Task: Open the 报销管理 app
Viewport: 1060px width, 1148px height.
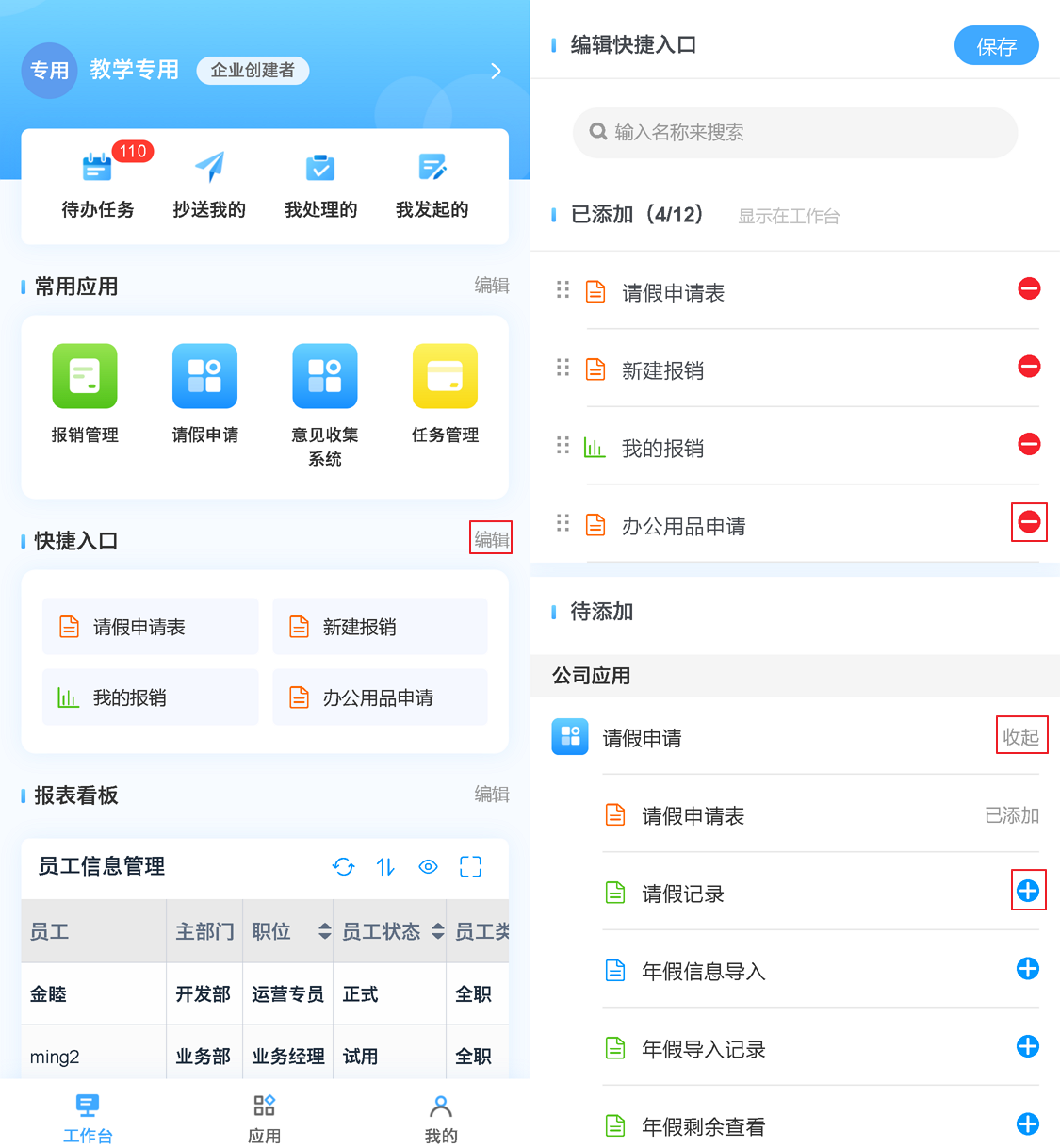Action: (x=85, y=393)
